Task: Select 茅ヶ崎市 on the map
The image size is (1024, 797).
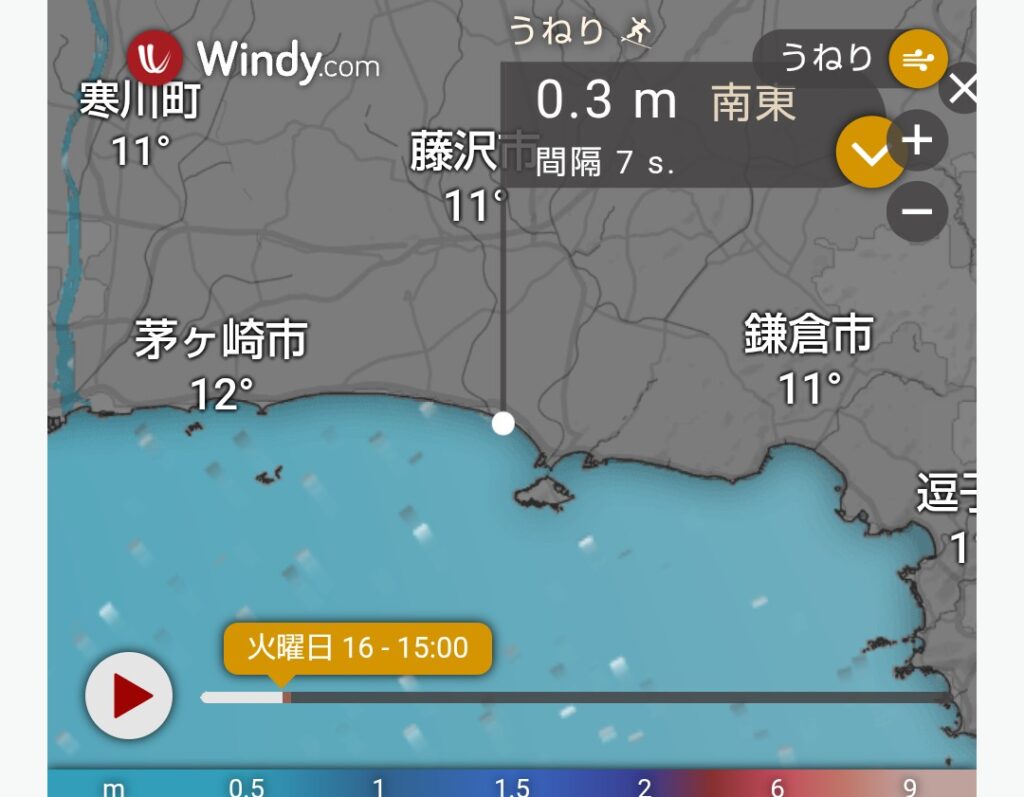Action: 221,341
